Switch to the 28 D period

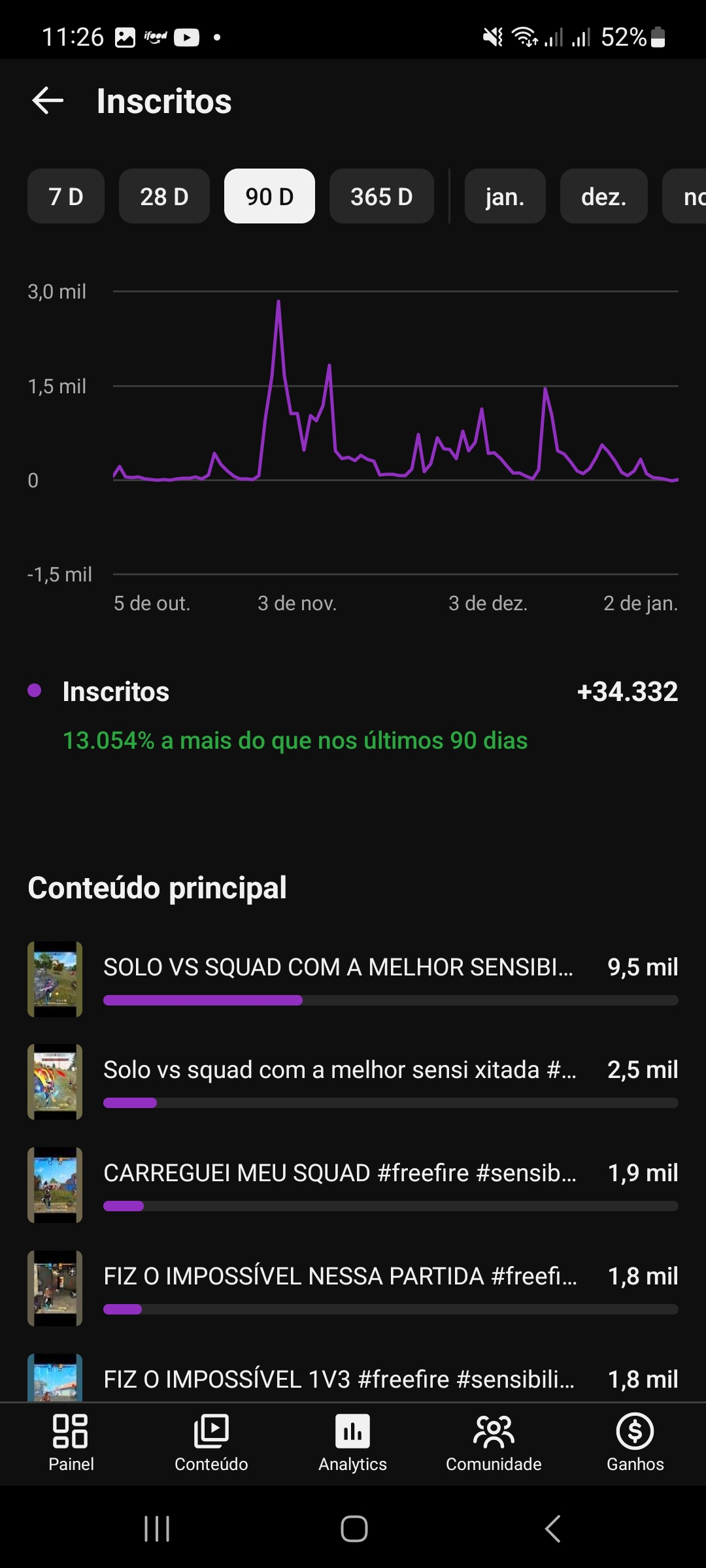(x=164, y=196)
